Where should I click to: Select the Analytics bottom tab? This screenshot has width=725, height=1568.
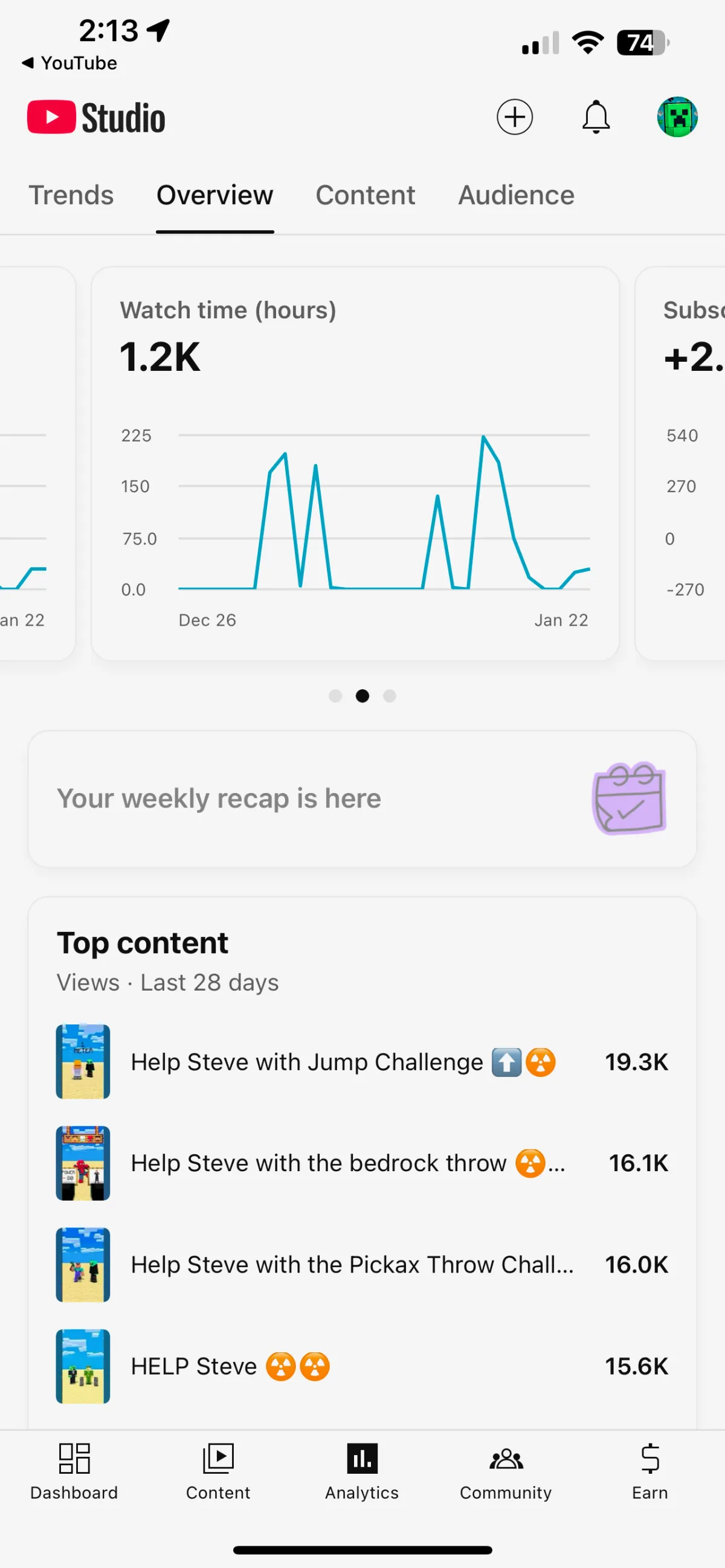362,1472
